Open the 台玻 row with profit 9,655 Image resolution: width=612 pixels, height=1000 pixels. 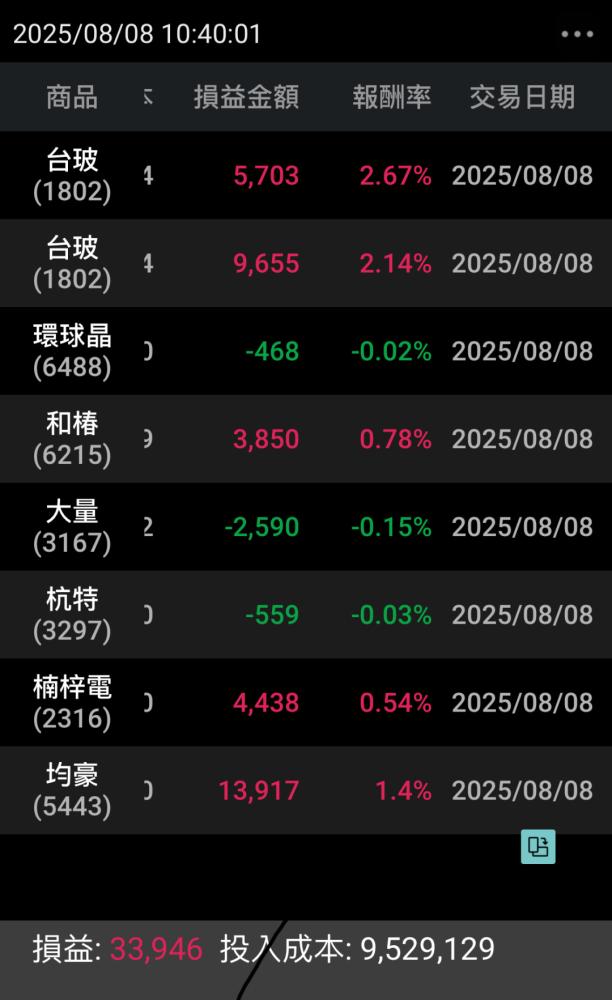click(306, 263)
